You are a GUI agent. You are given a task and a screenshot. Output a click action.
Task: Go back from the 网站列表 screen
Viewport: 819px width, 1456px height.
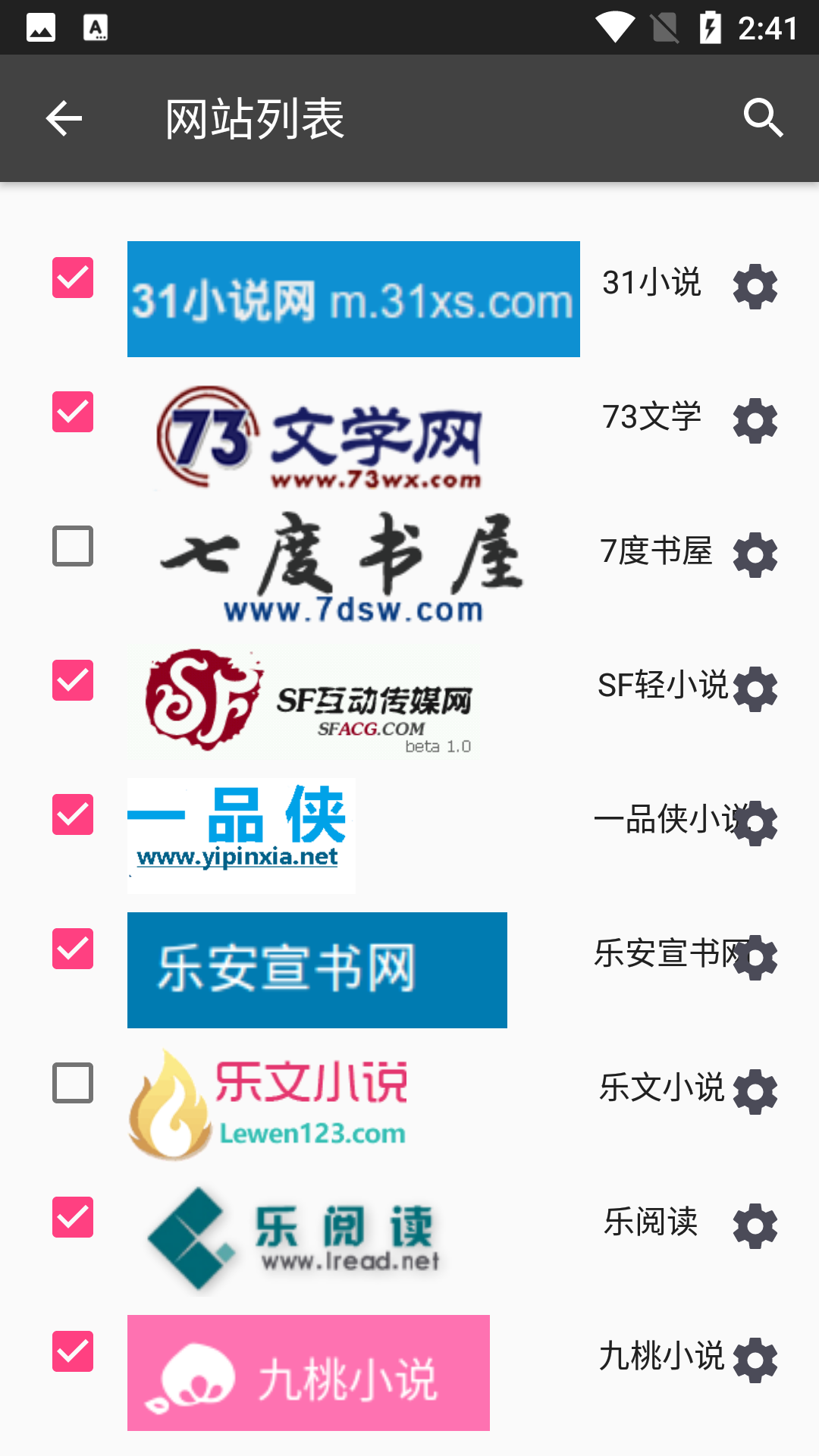[x=64, y=119]
